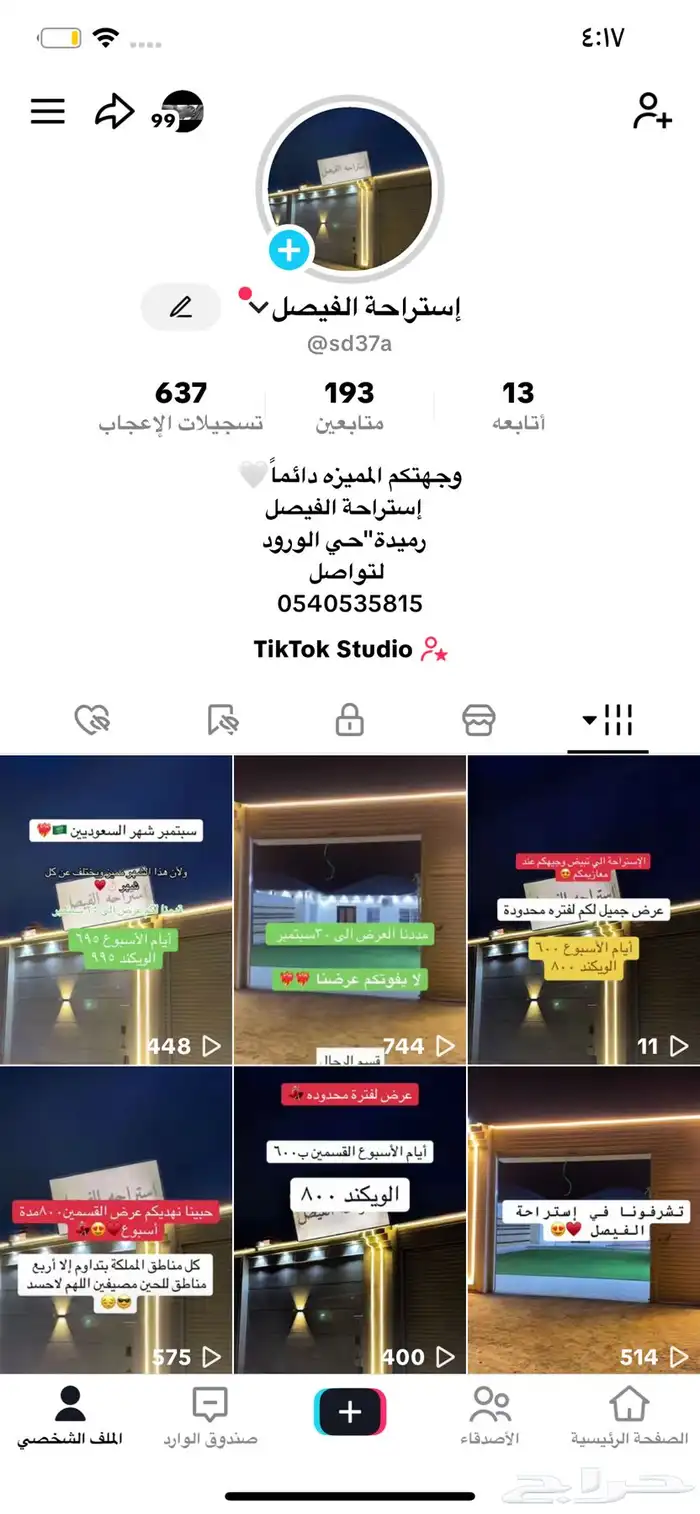Viewport: 700px width, 1514px height.
Task: Go to الصفحة الرئيسية home tab
Action: point(629,1417)
